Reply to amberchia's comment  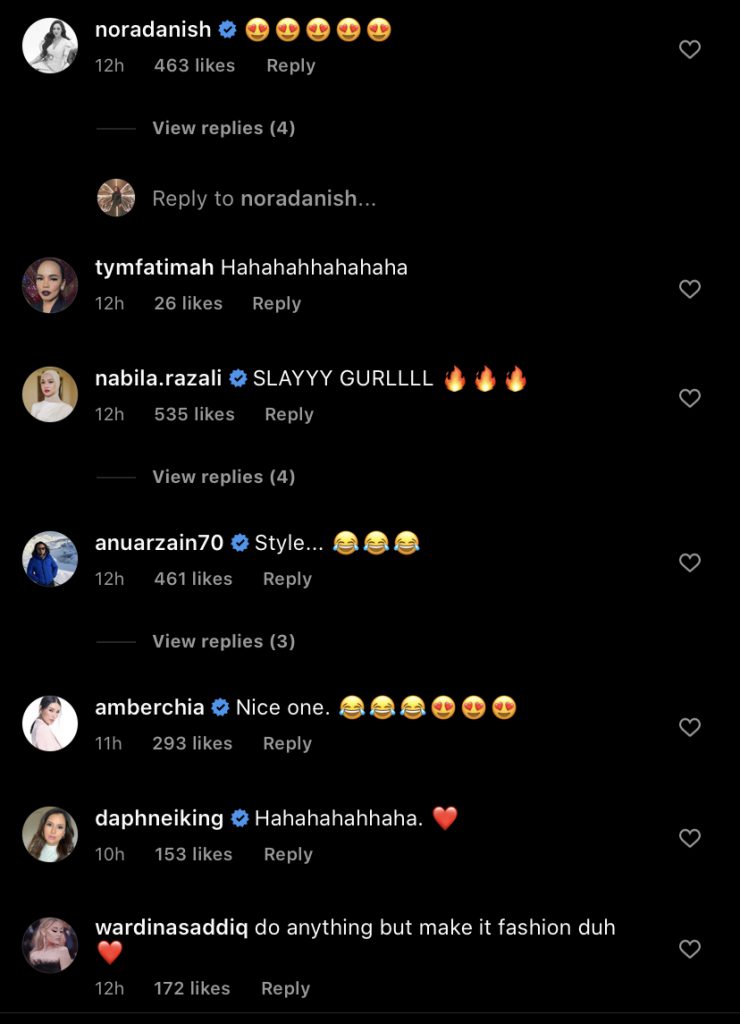coord(287,744)
